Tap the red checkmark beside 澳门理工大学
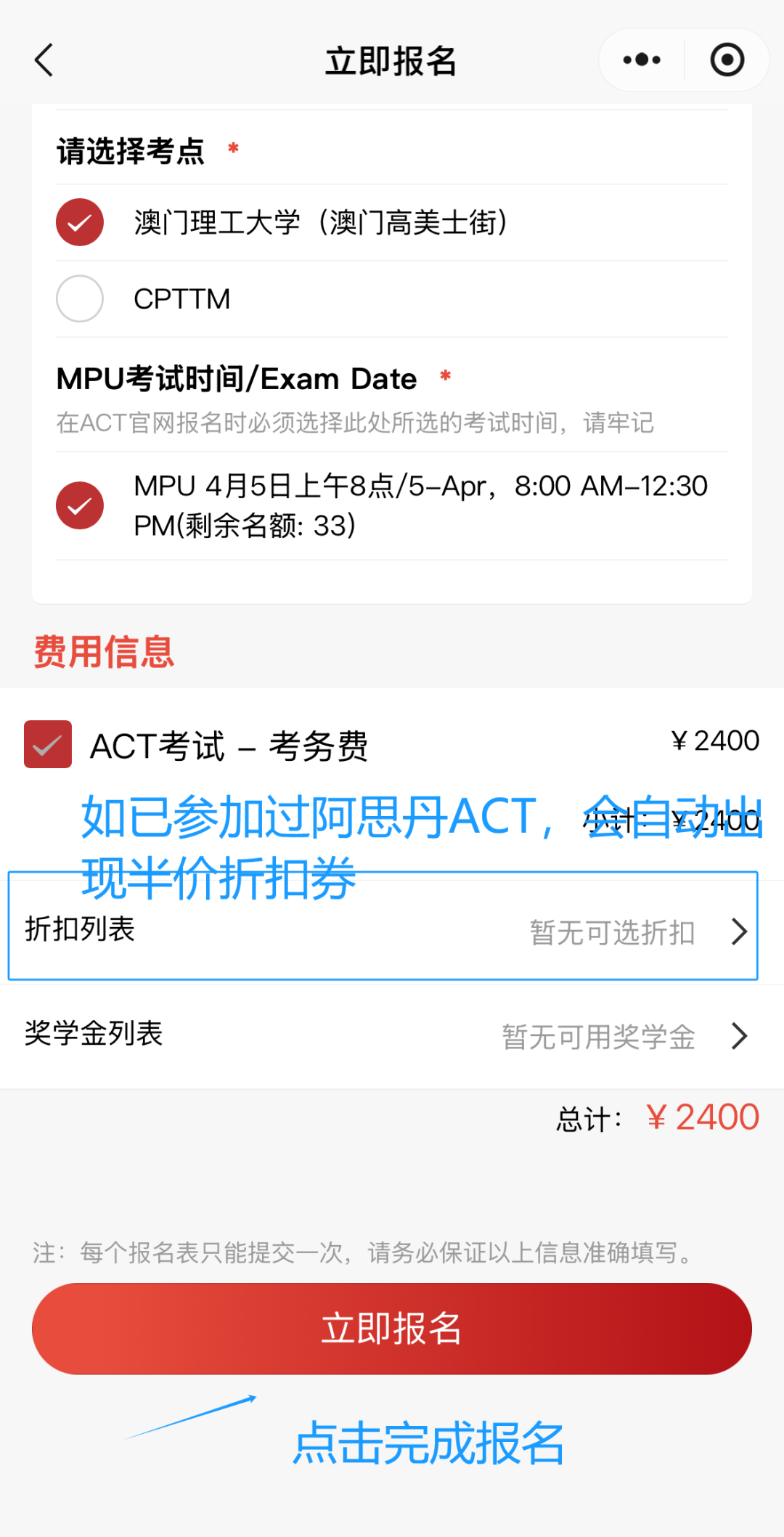 coord(79,222)
